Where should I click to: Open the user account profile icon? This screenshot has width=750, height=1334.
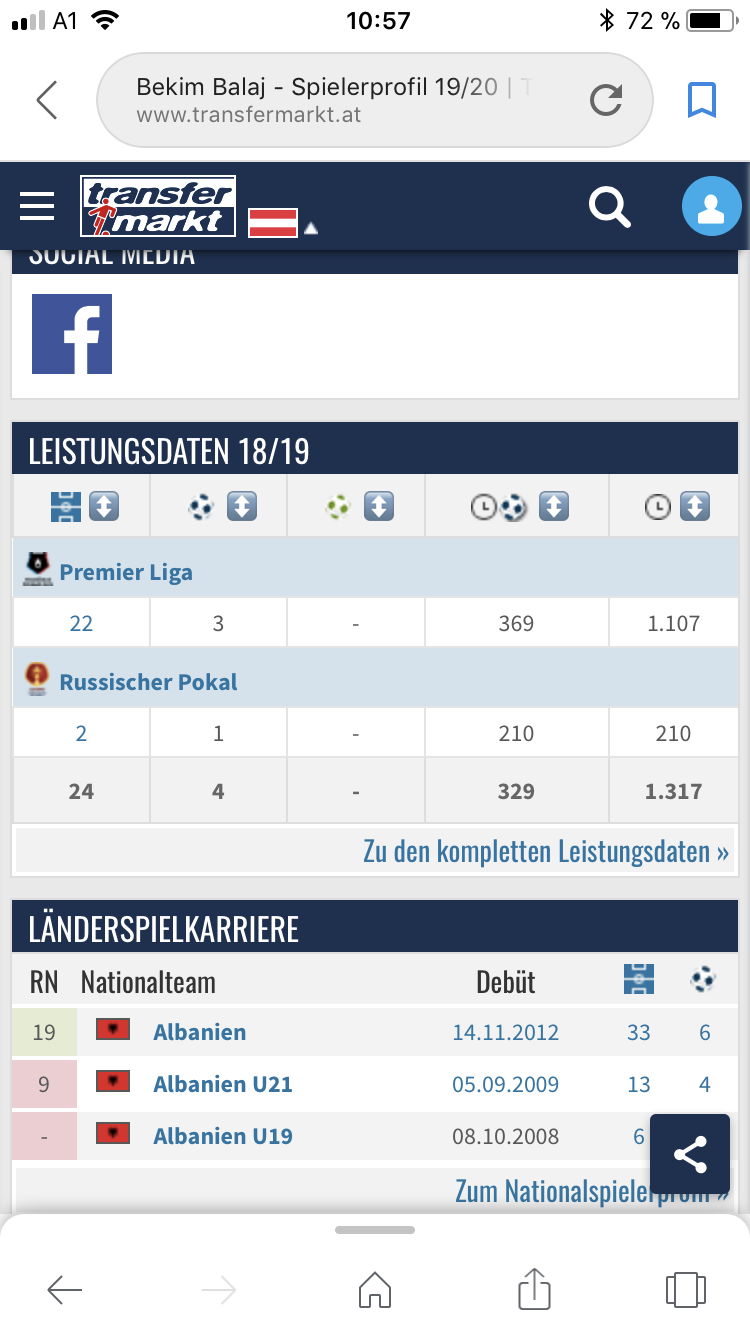point(711,207)
